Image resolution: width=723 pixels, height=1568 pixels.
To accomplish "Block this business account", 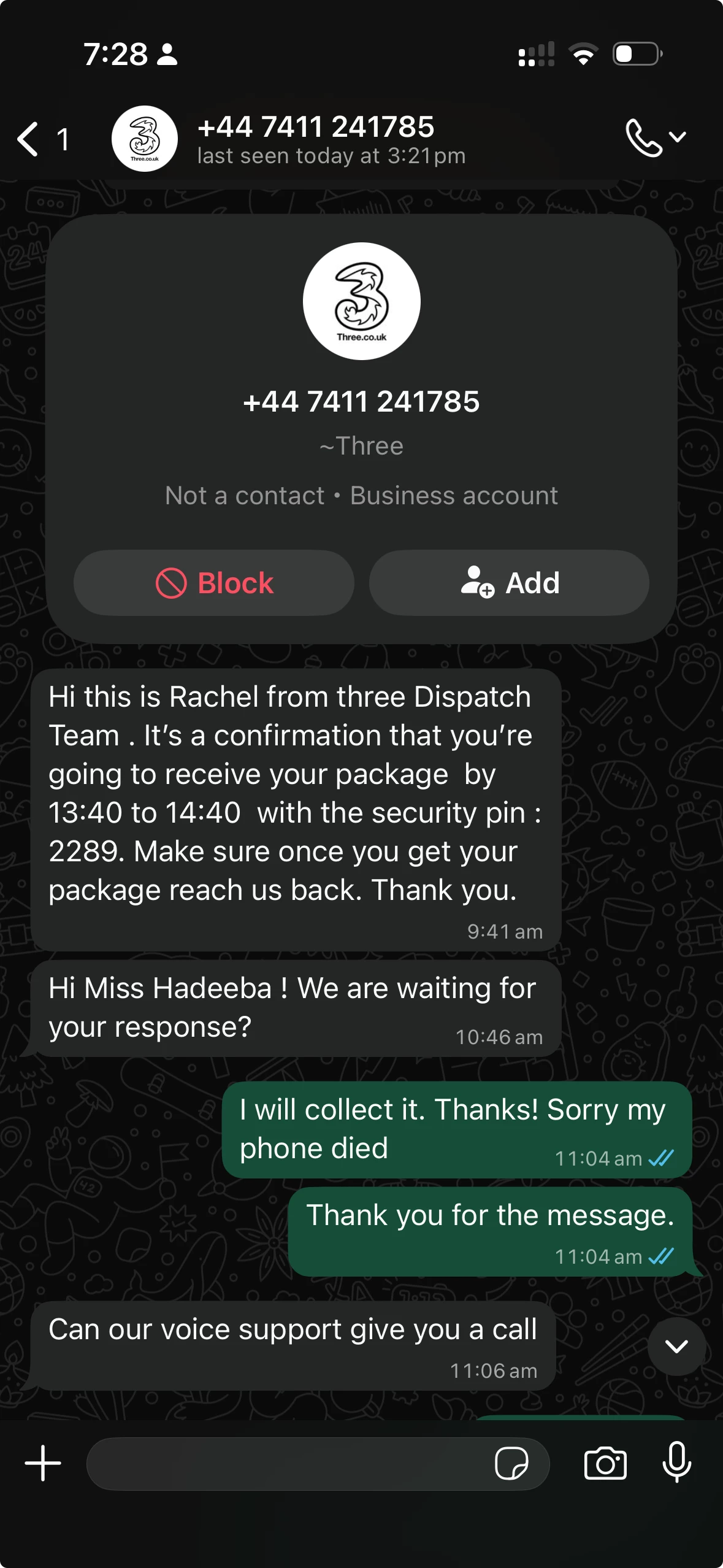I will click(x=214, y=583).
